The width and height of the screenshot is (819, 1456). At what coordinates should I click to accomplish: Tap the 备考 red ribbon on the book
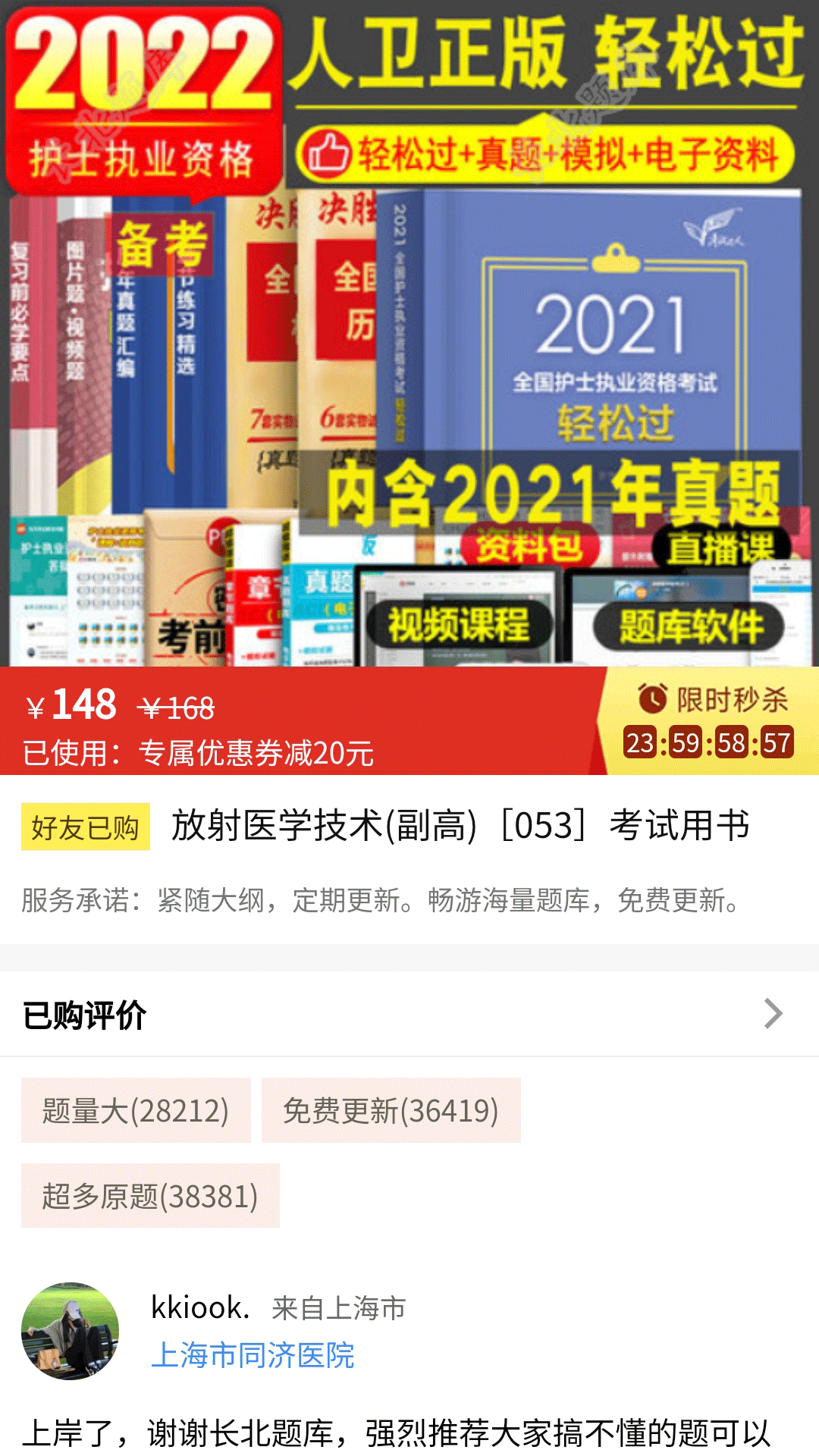click(163, 243)
